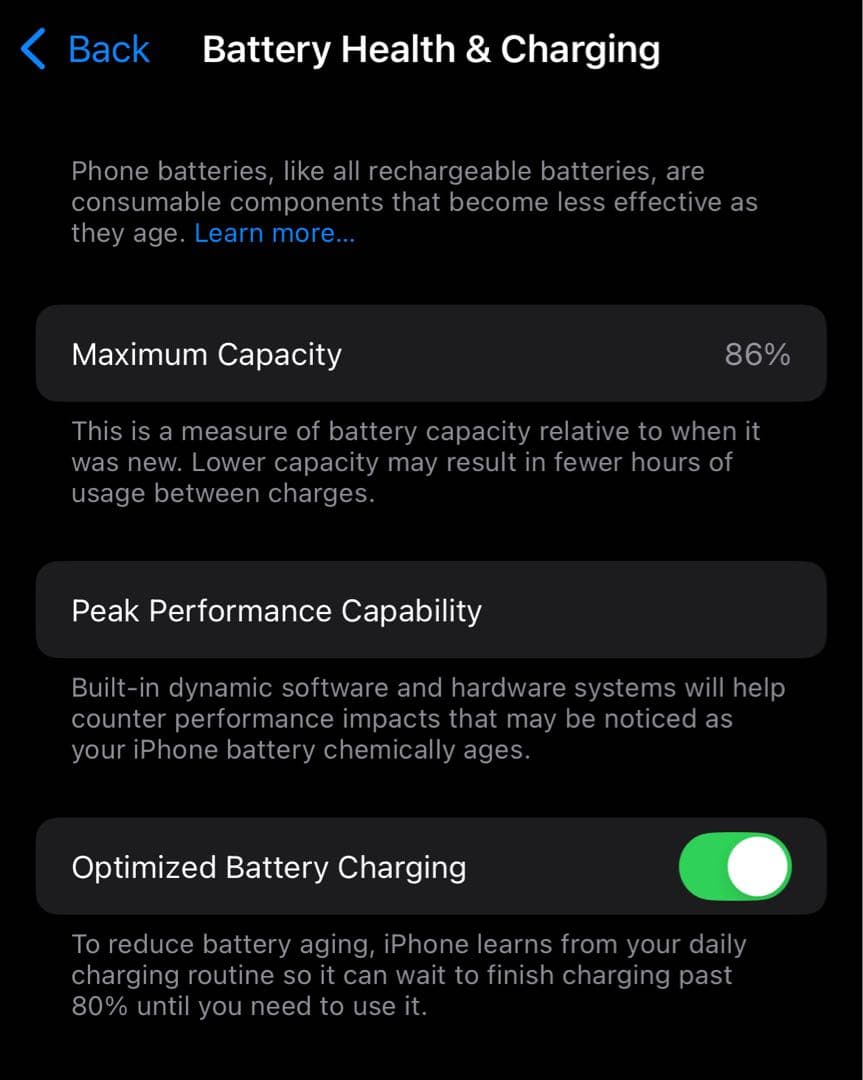
Task: Select the Peak Performance Capability row
Action: click(431, 610)
